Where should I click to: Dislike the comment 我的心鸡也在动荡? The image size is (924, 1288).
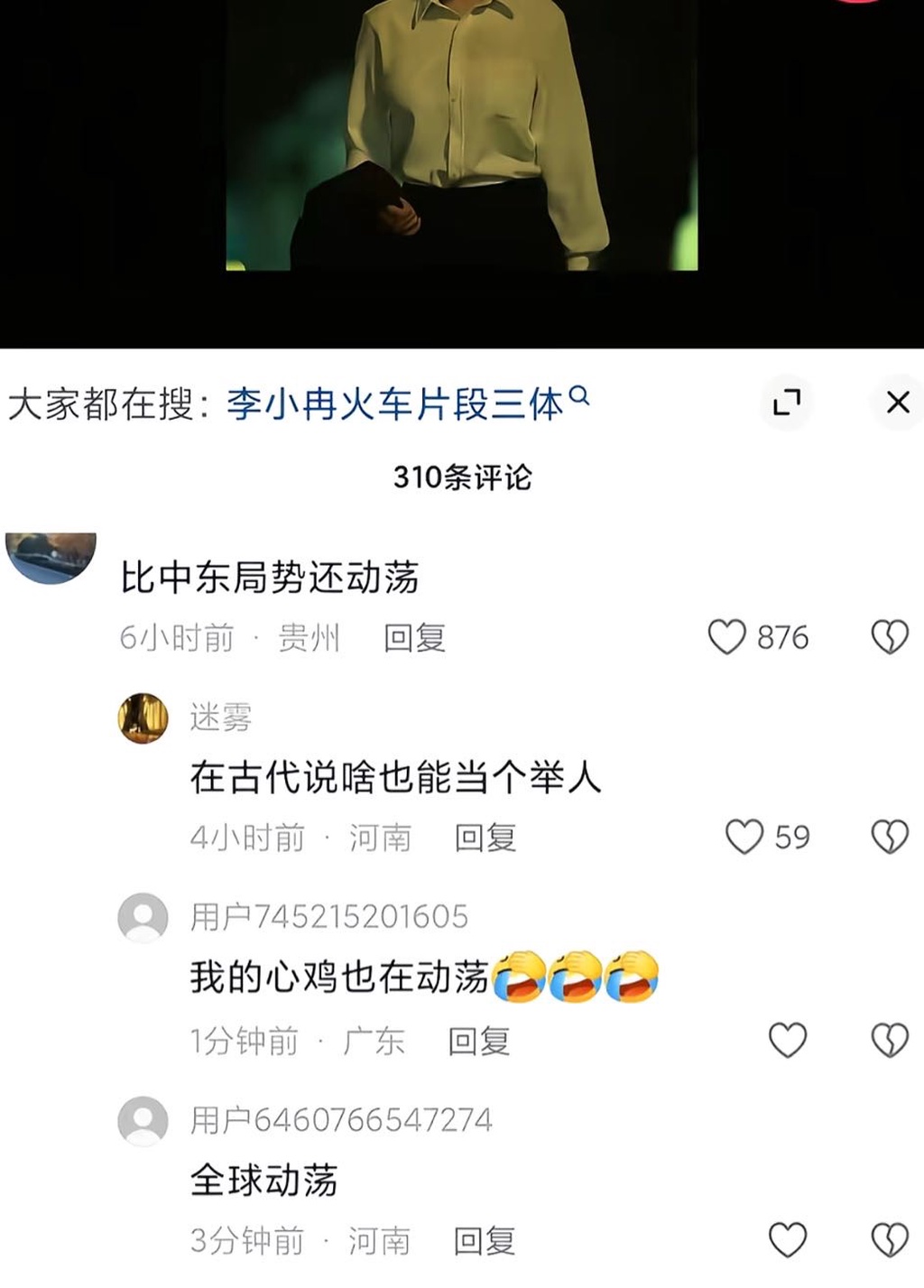[889, 1041]
